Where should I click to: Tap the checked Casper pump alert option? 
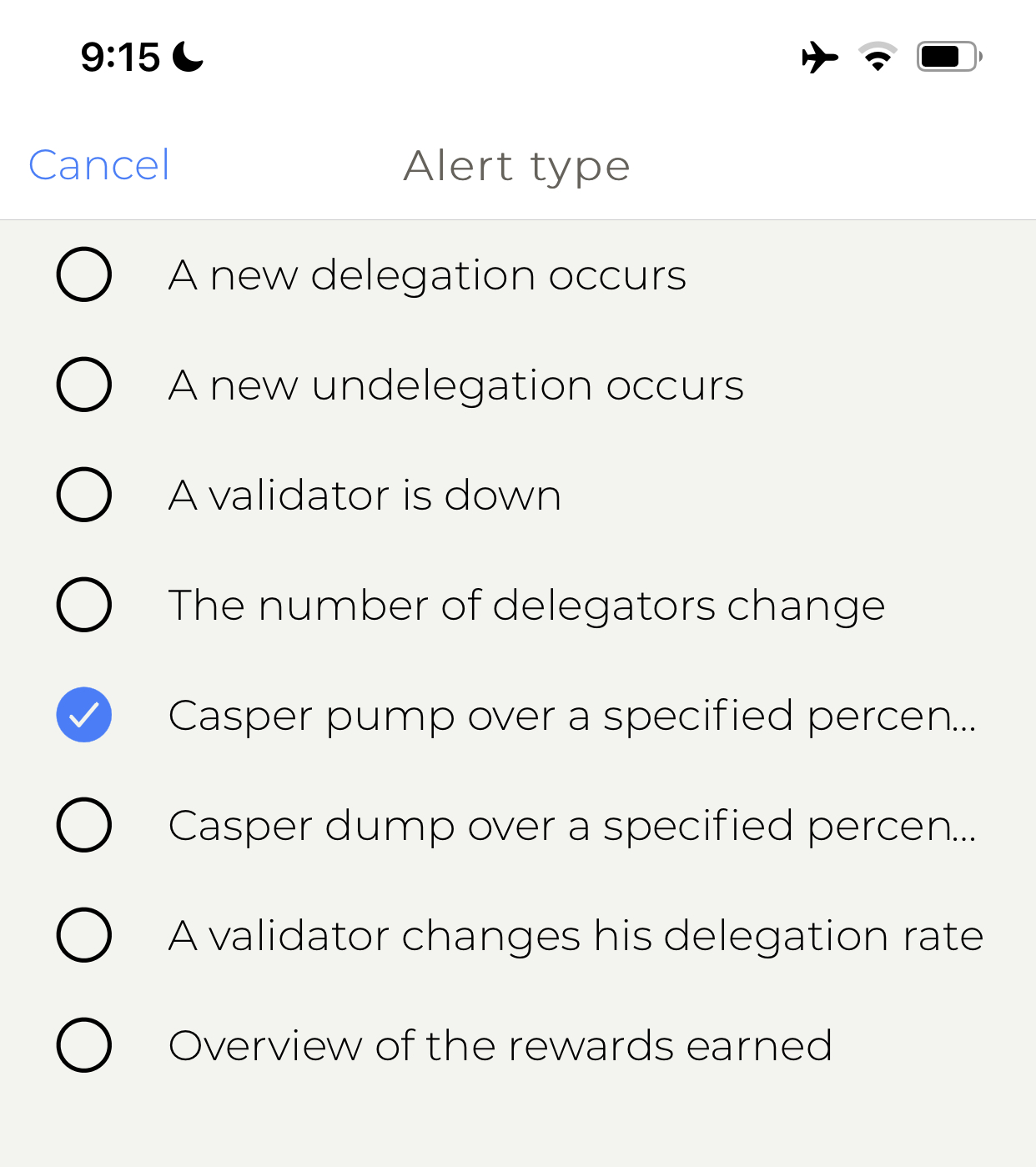click(84, 715)
